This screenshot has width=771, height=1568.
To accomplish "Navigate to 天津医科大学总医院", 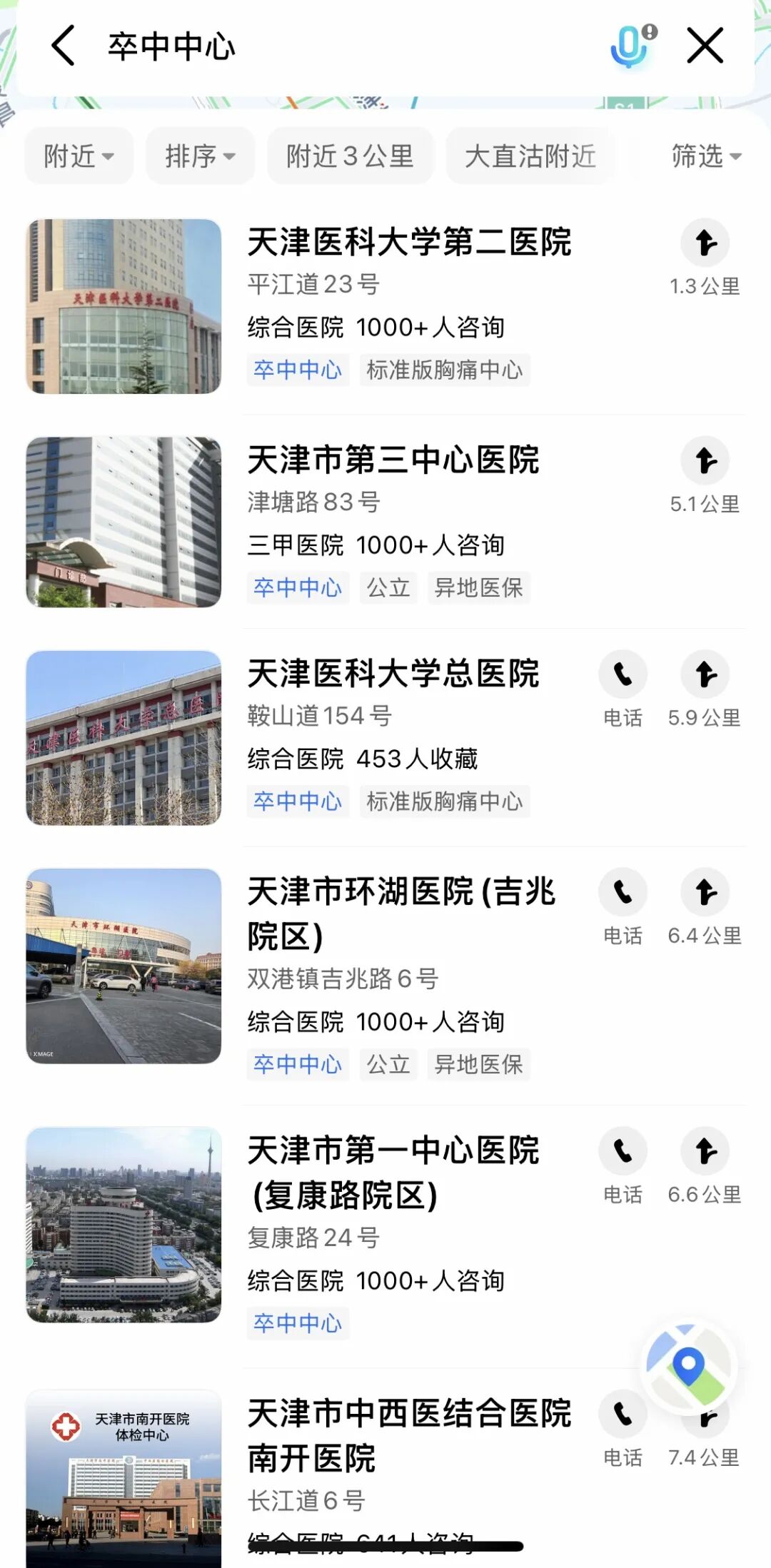I will pyautogui.click(x=705, y=674).
